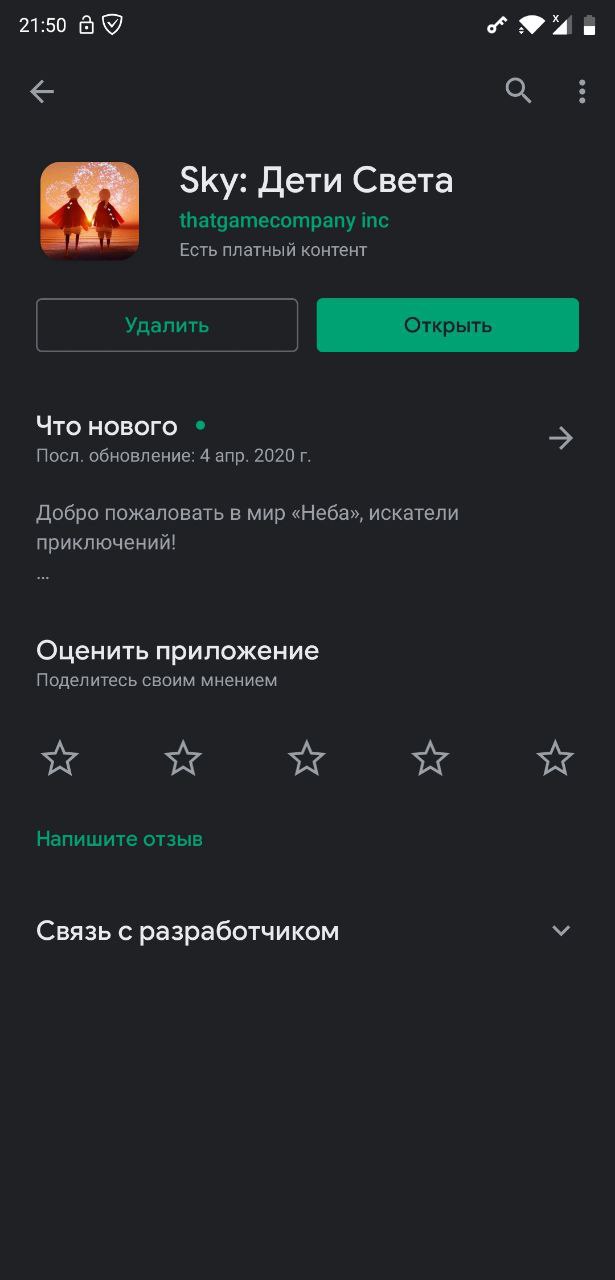Tap the developer link thatgamecompany inc
The image size is (615, 1280).
click(284, 220)
